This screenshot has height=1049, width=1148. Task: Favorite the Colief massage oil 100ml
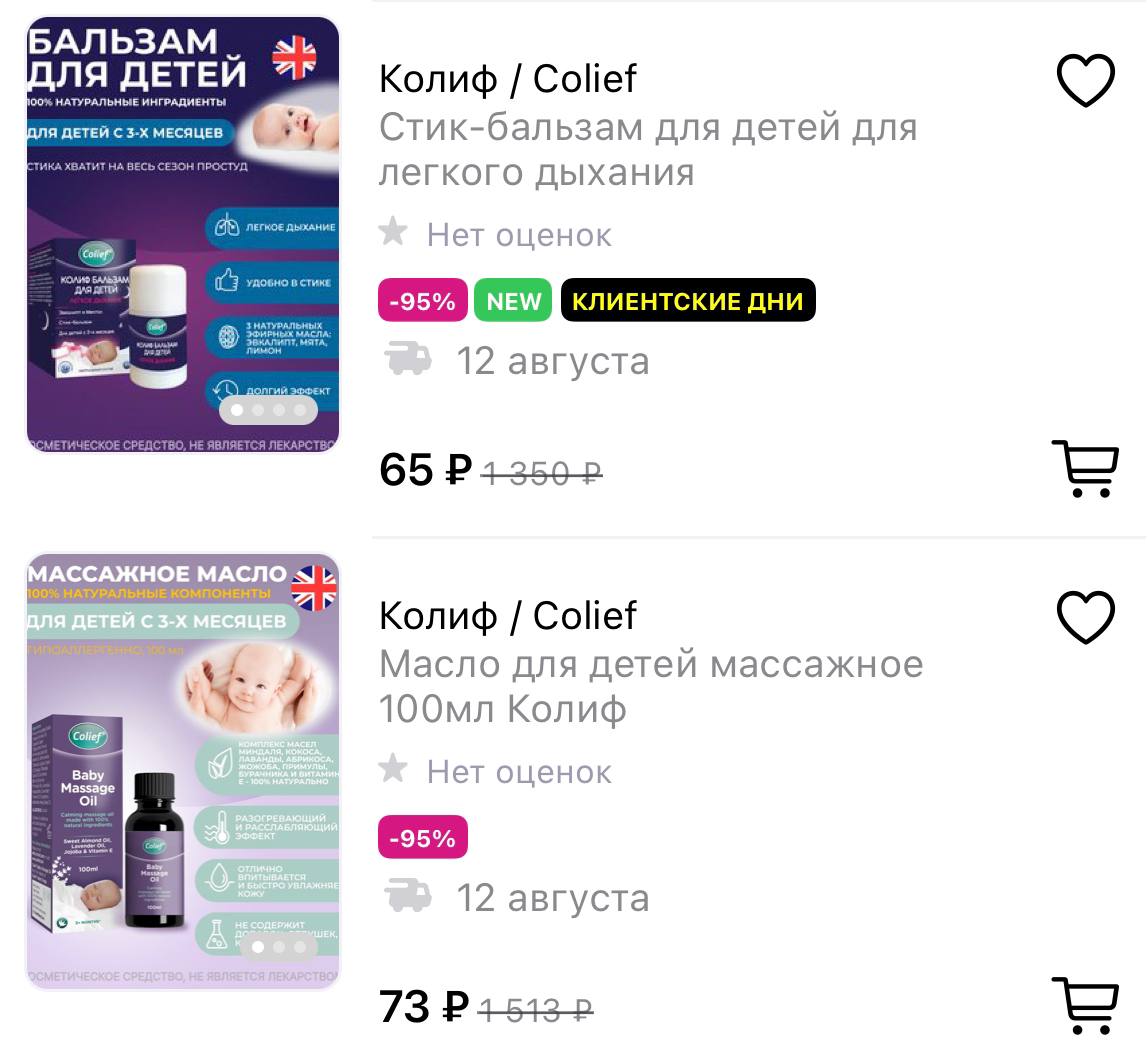click(x=1086, y=617)
